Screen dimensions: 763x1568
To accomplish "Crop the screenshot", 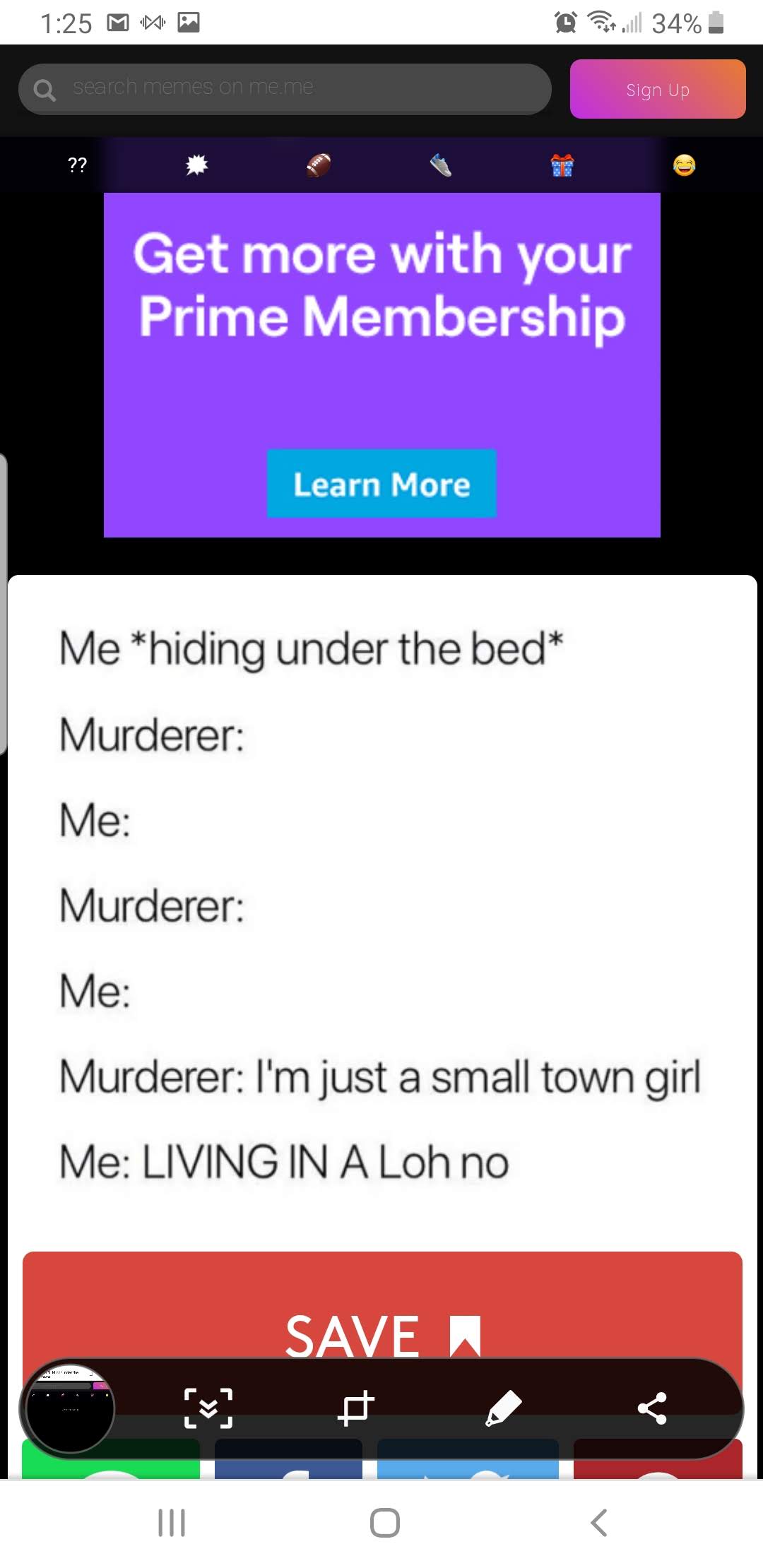I will (x=355, y=1408).
